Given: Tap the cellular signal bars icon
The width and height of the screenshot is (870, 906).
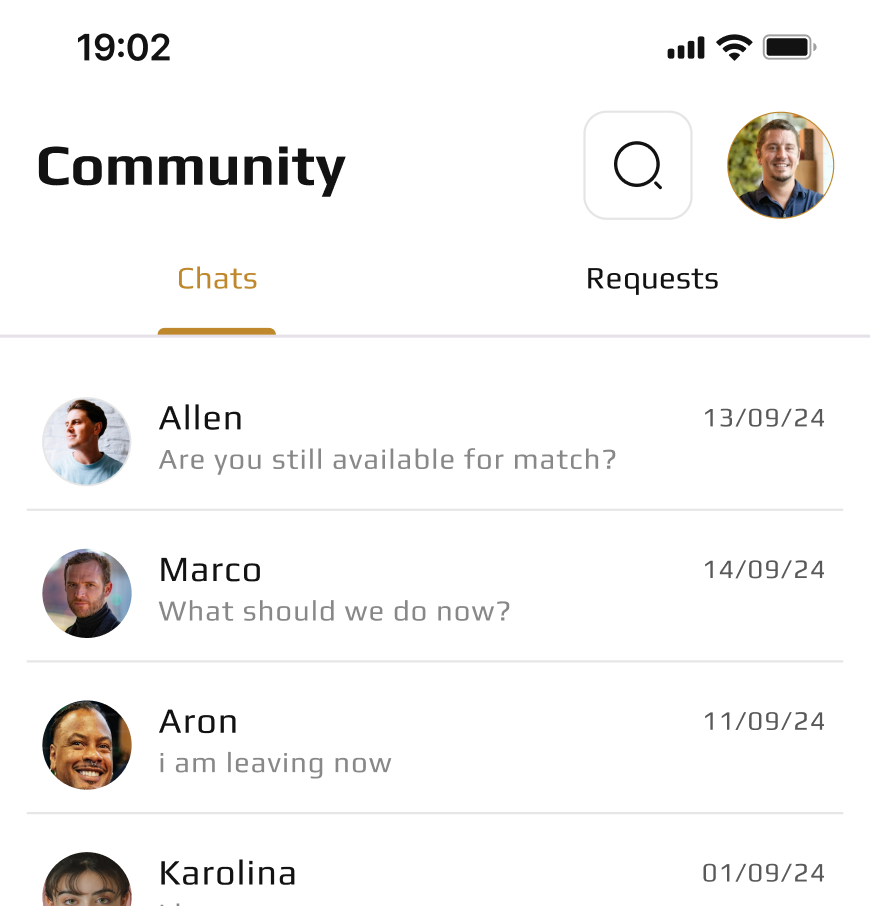Looking at the screenshot, I should click(684, 46).
